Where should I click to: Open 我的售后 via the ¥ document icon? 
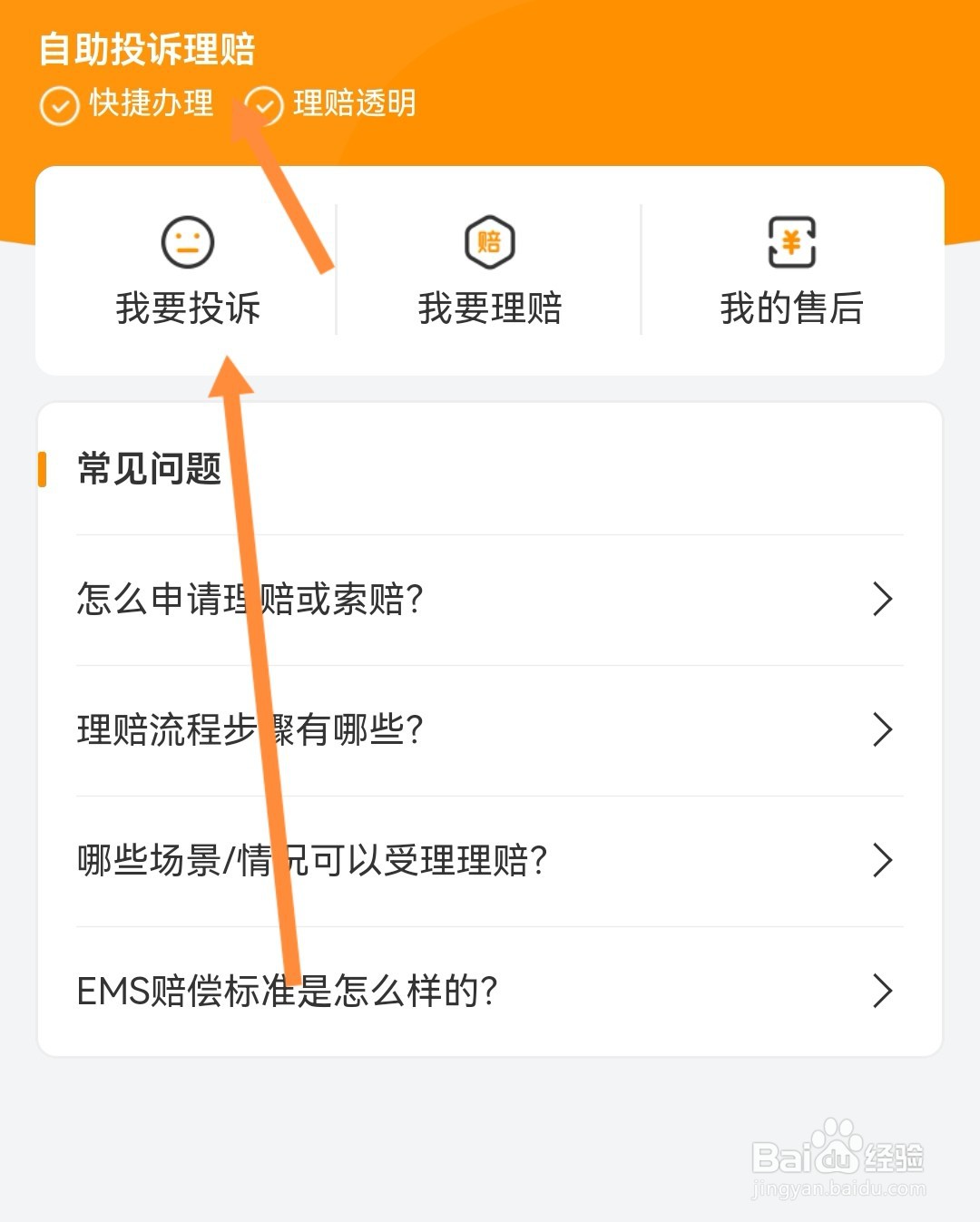pyautogui.click(x=791, y=240)
